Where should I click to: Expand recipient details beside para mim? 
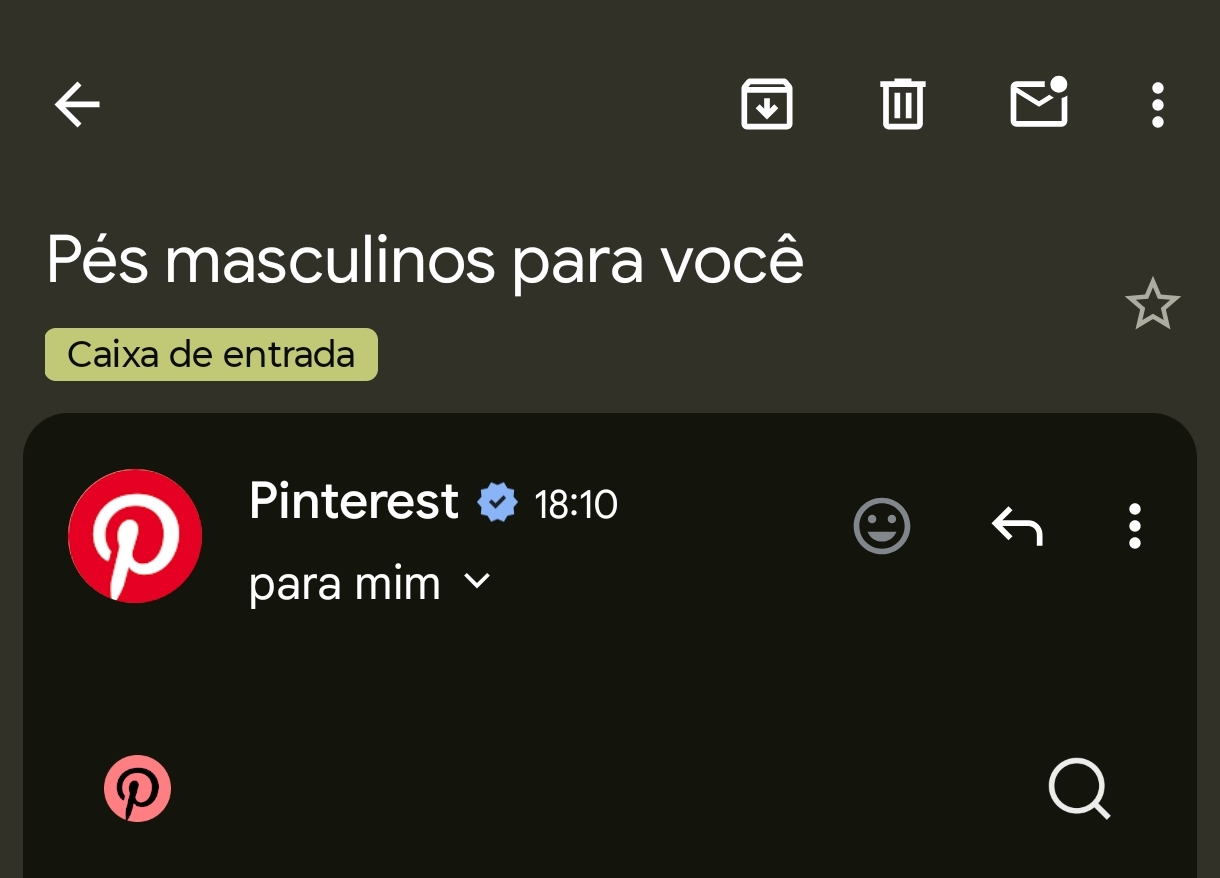tap(478, 582)
